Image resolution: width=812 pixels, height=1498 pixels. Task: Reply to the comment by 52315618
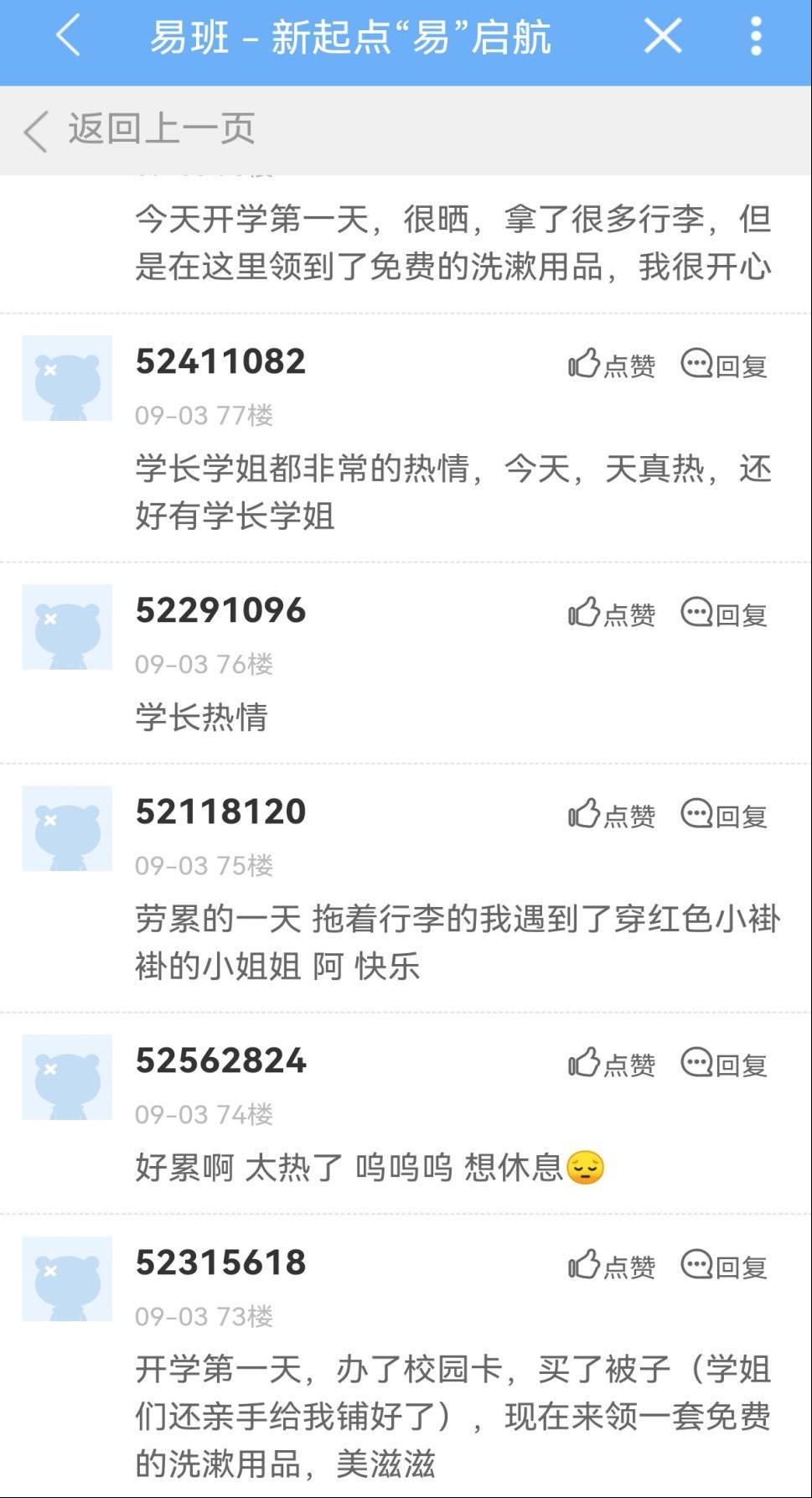724,1266
